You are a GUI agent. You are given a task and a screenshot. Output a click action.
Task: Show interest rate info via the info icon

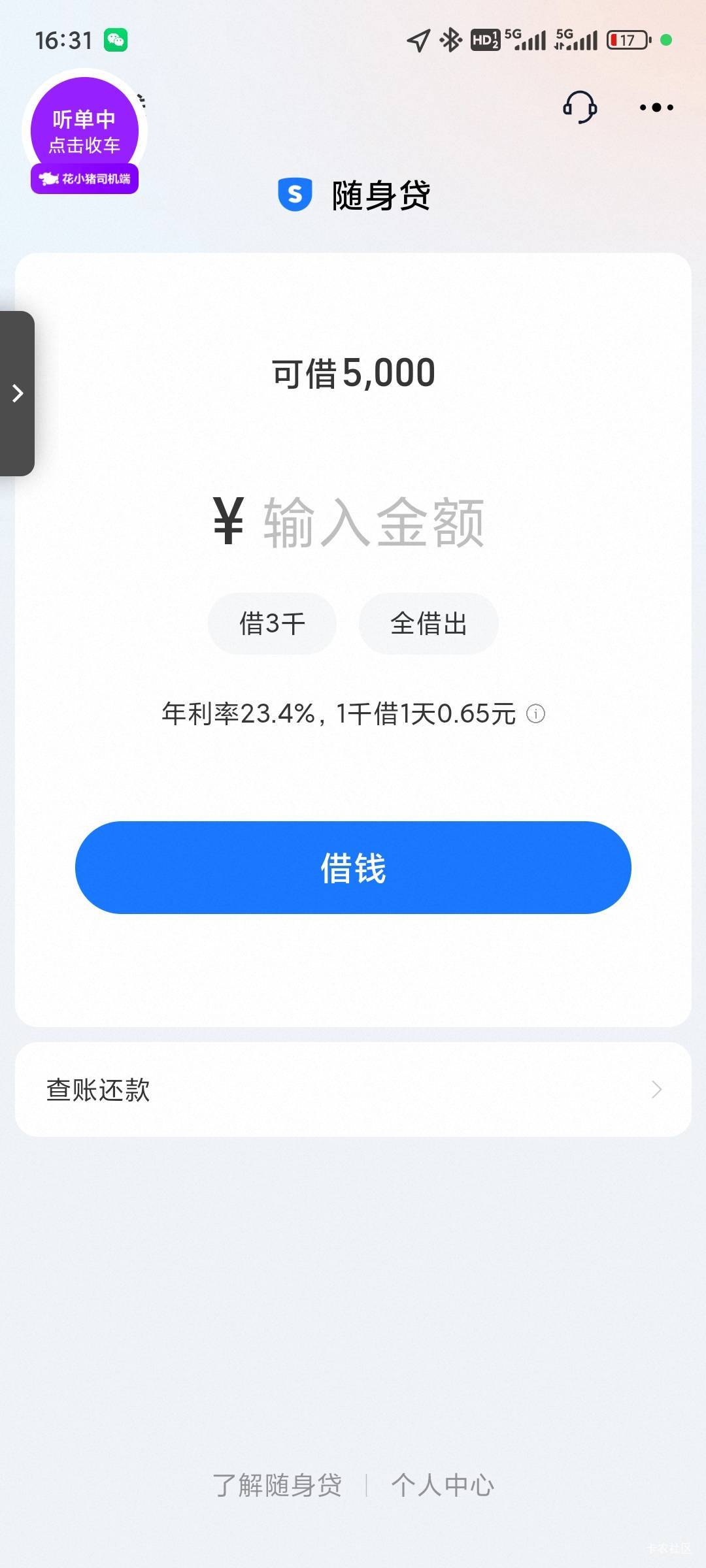point(535,713)
